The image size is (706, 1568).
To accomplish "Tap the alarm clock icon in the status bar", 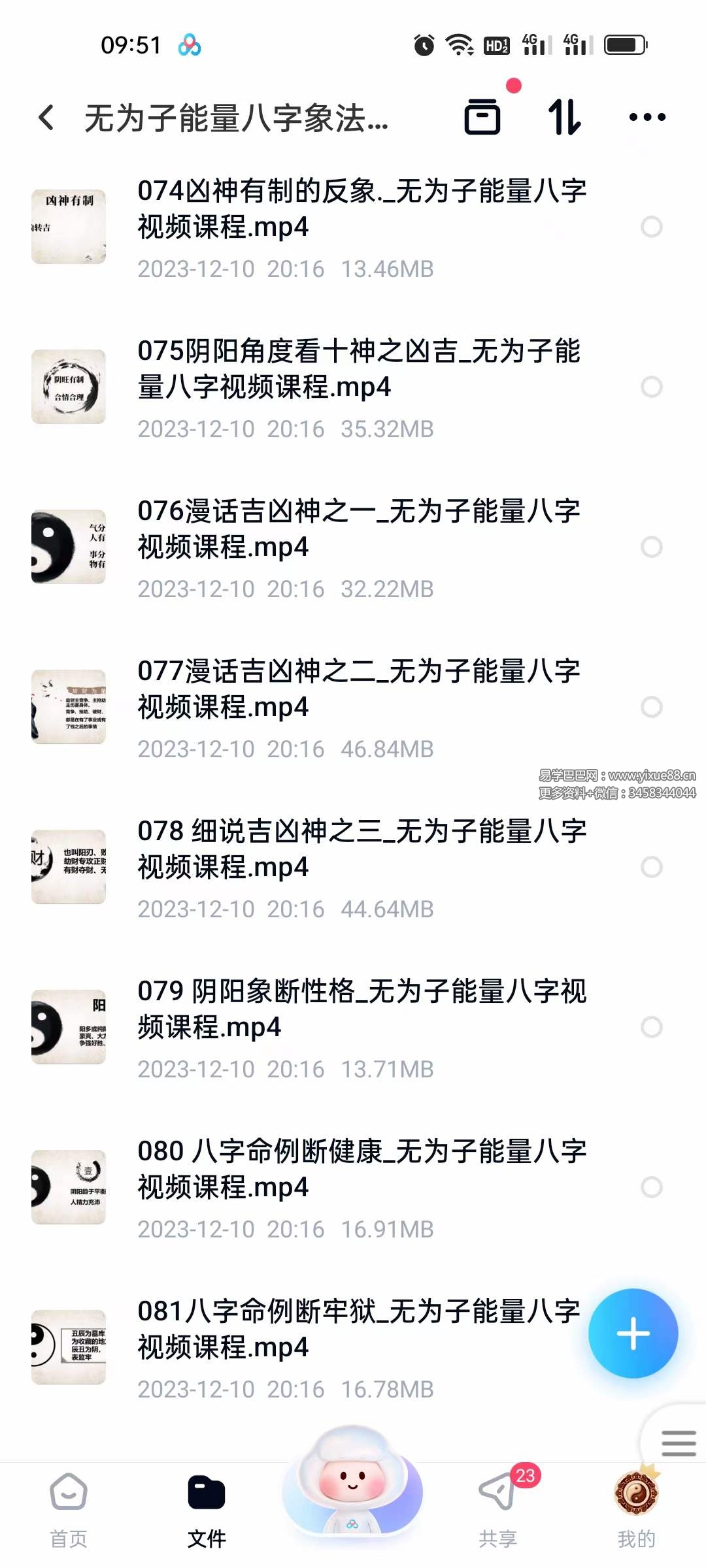I will [x=426, y=44].
